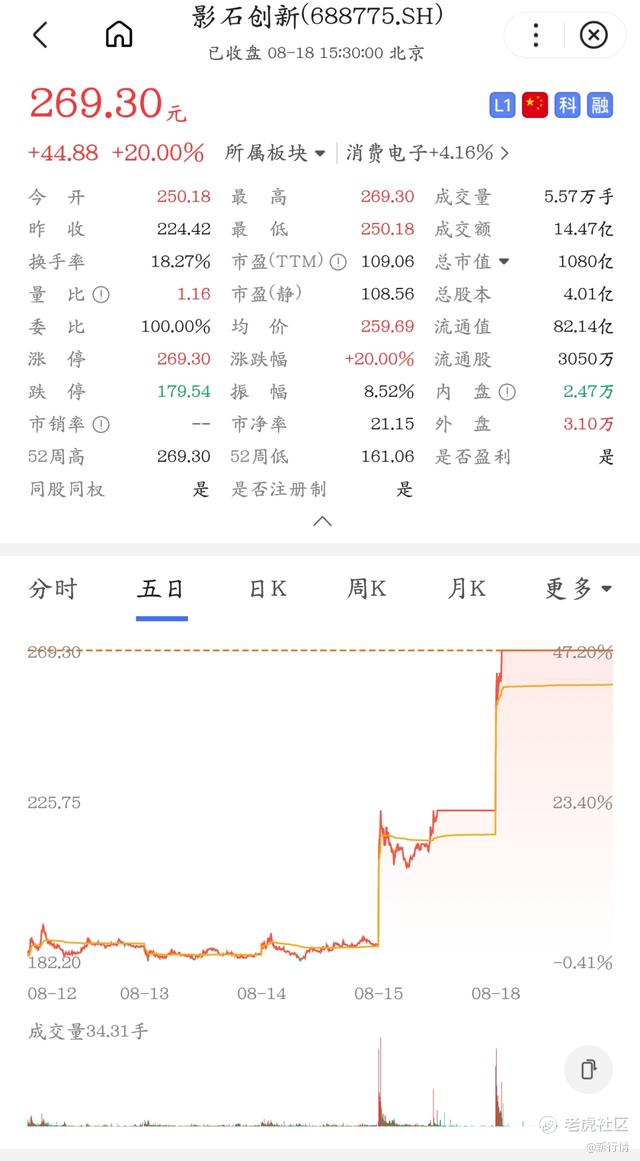The image size is (640, 1161).
Task: Show info for 市销率
Action: (101, 424)
